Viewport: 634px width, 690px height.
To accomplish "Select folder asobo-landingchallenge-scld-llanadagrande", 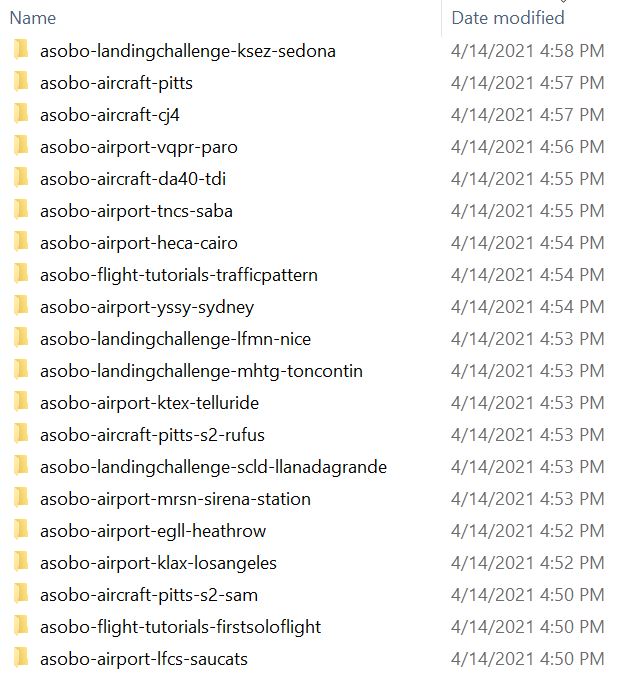I will pyautogui.click(x=212, y=467).
